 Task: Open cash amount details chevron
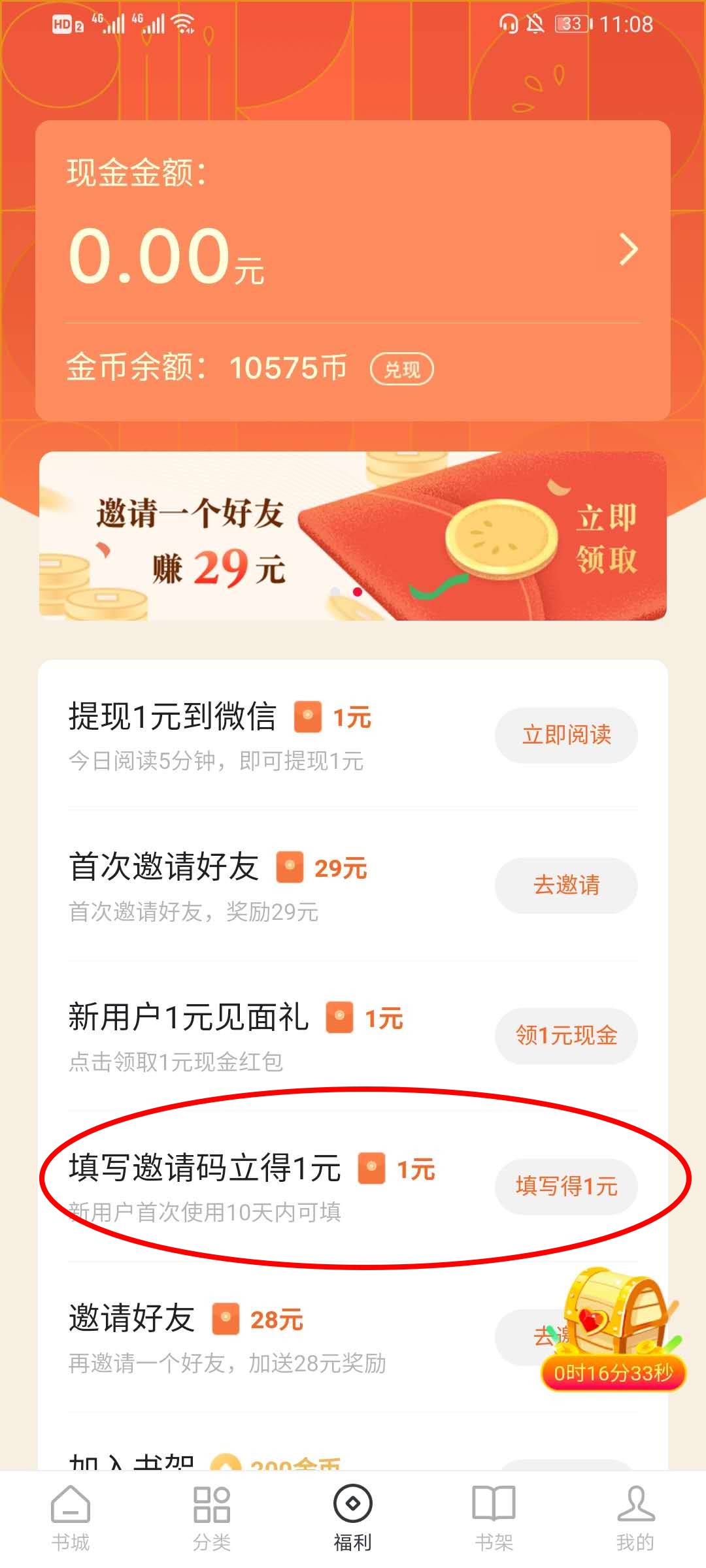[628, 250]
